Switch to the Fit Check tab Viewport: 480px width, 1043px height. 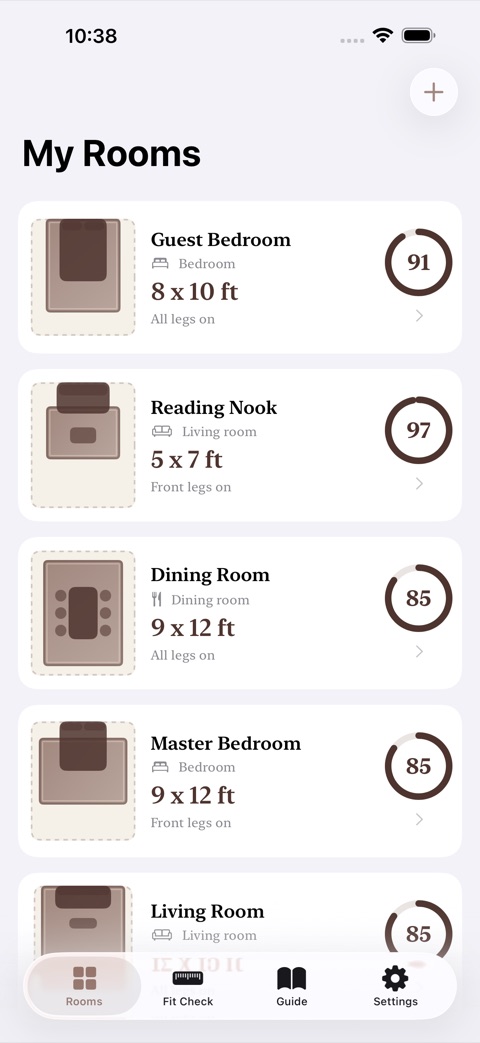[x=188, y=987]
